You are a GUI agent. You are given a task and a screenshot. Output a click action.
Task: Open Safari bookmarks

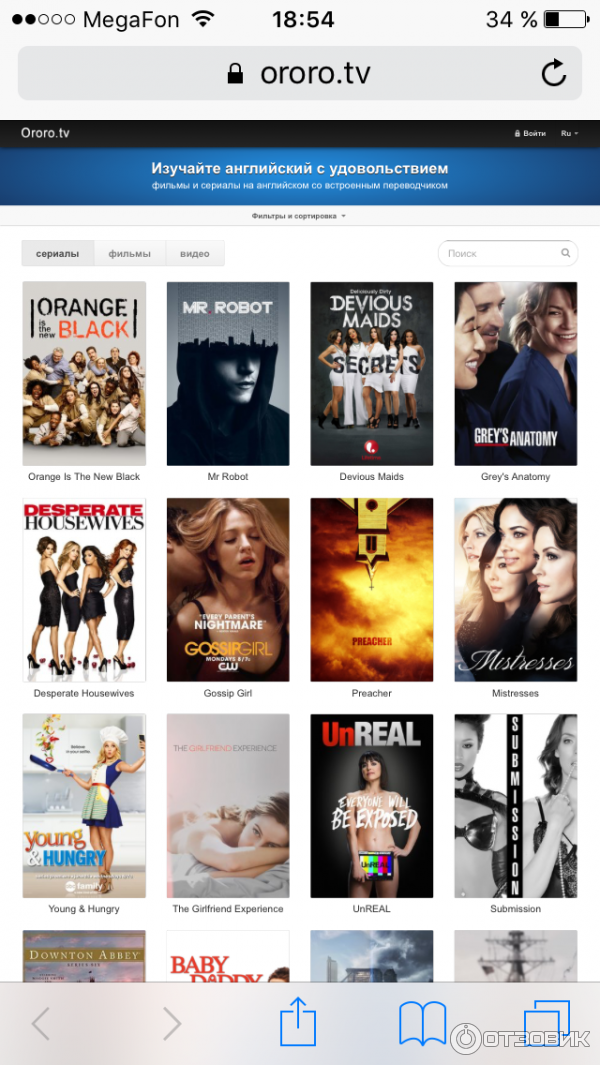coord(422,1024)
